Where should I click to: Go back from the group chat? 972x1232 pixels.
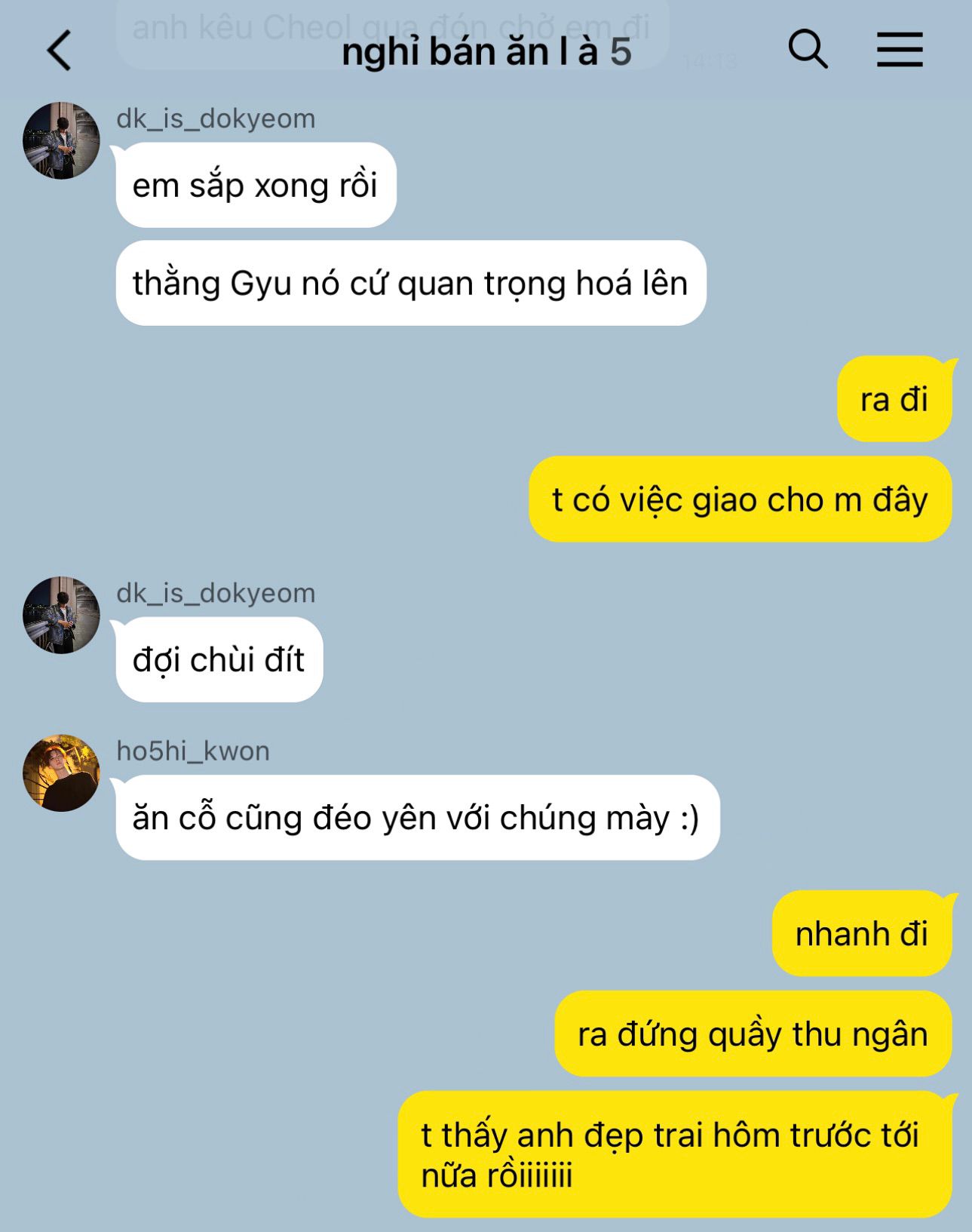tap(59, 51)
